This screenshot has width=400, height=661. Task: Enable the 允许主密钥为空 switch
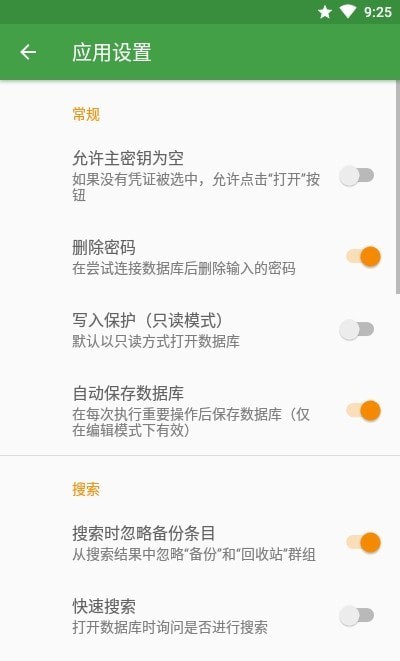coord(357,176)
